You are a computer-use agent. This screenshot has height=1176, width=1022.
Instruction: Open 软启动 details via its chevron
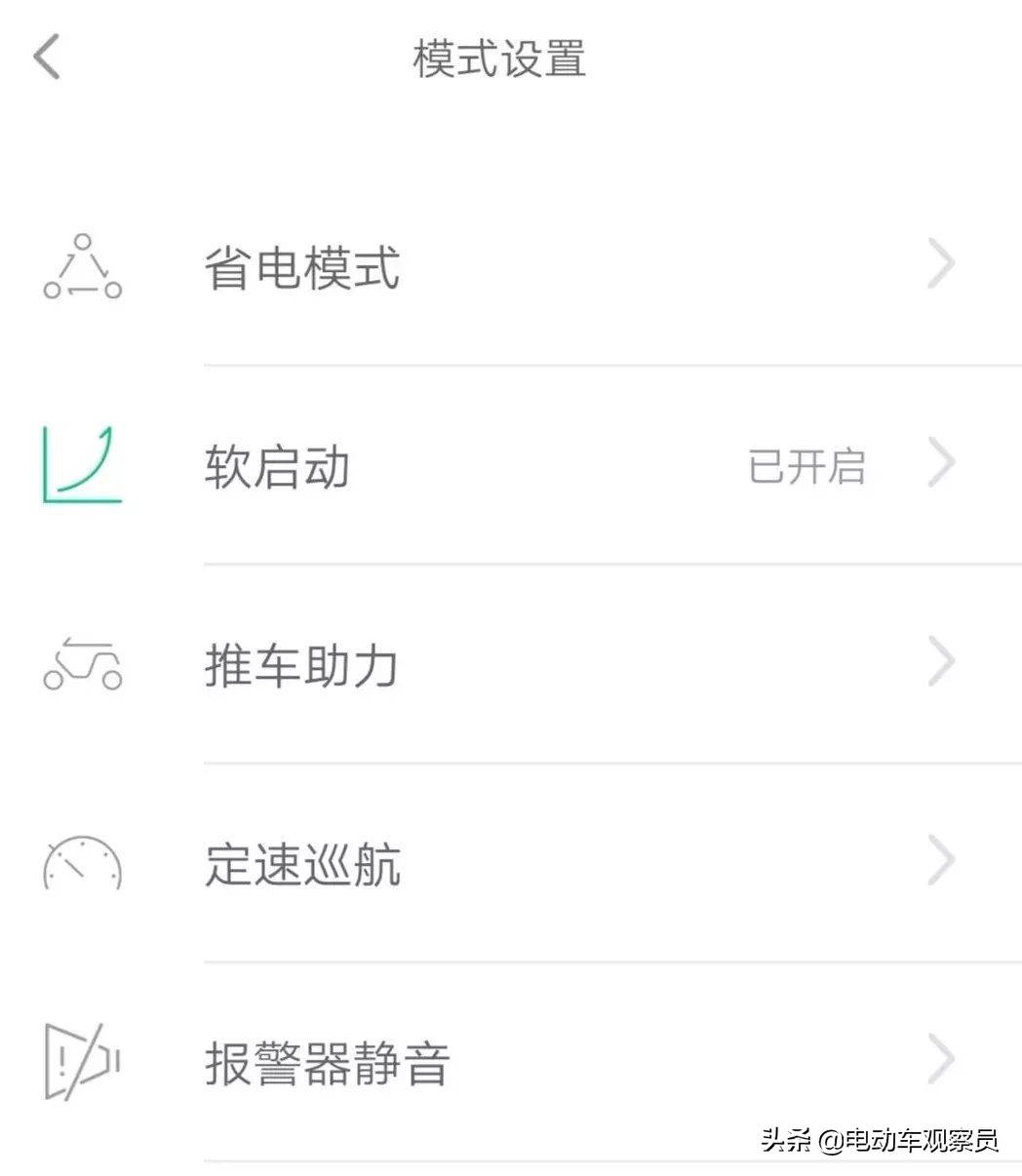click(x=939, y=462)
